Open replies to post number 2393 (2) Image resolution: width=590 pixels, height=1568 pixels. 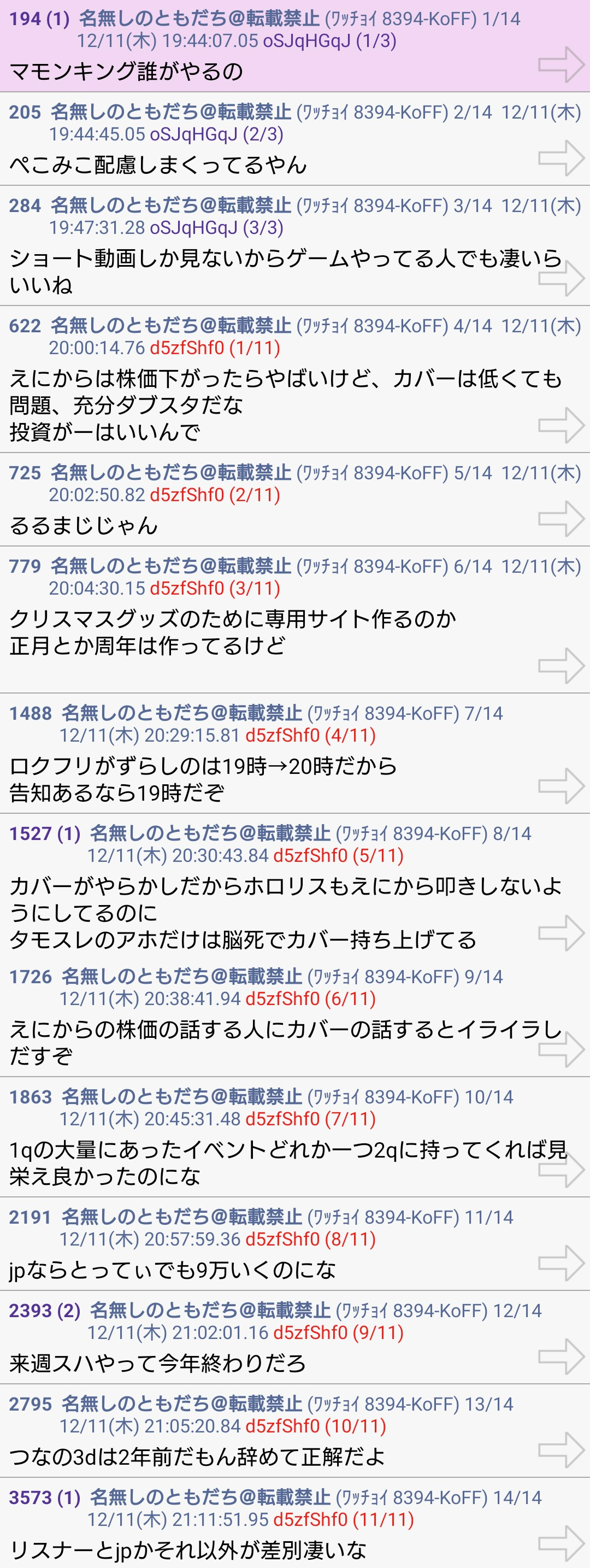(x=44, y=1310)
